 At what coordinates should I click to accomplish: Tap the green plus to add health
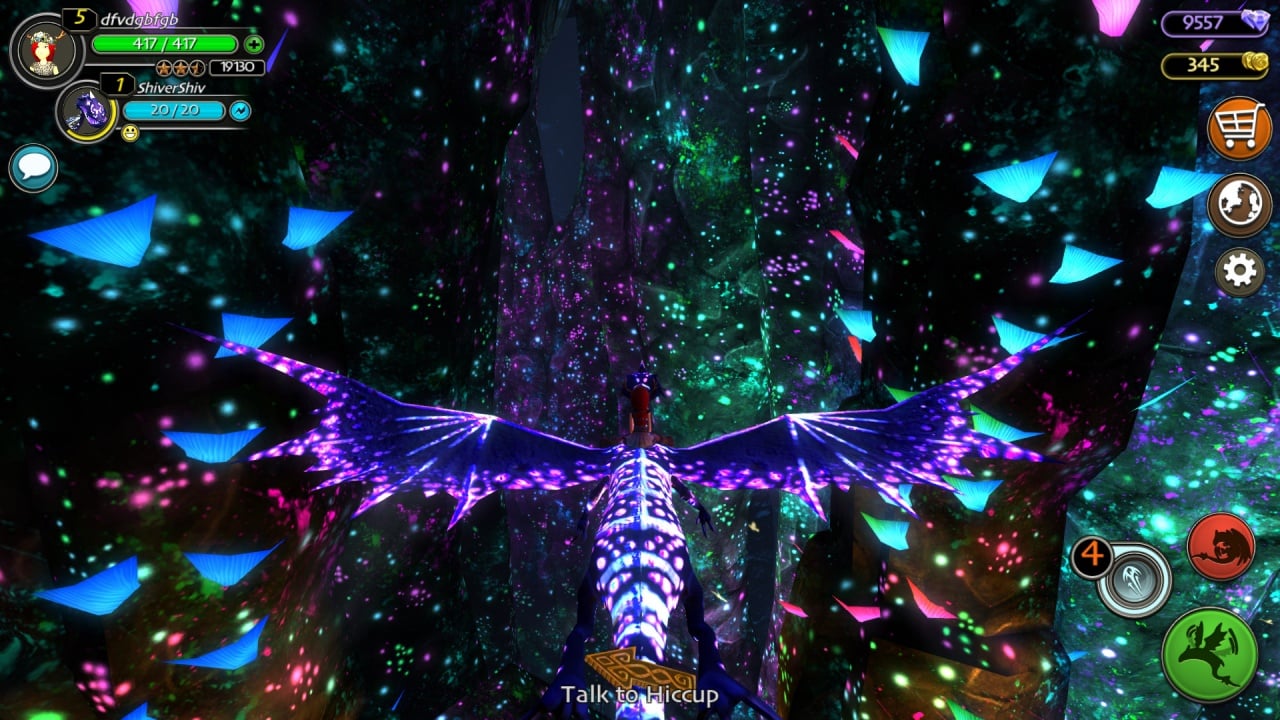(254, 44)
